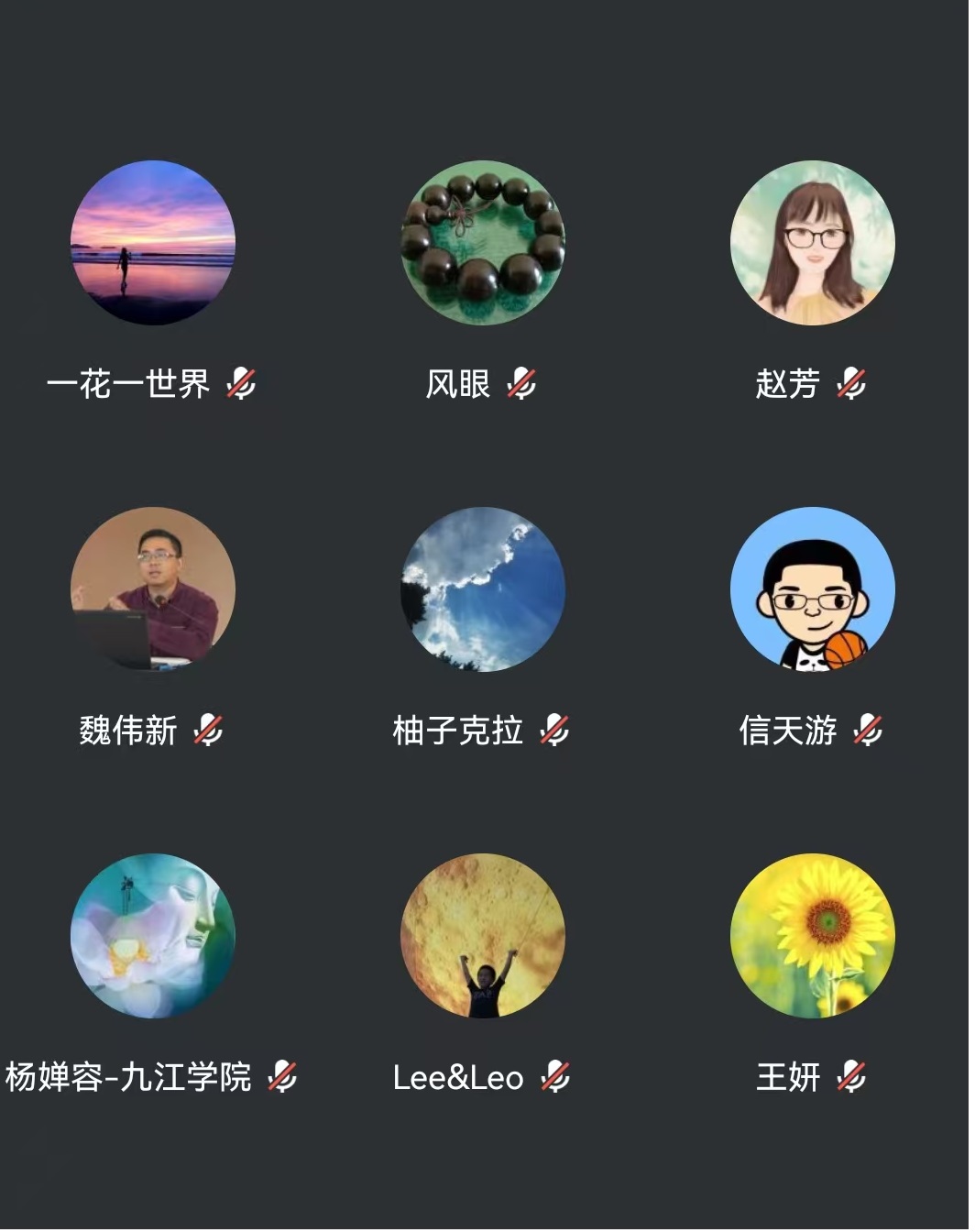The image size is (975, 1232).
Task: Open 魏伟新's participant tile
Action: pyautogui.click(x=153, y=589)
